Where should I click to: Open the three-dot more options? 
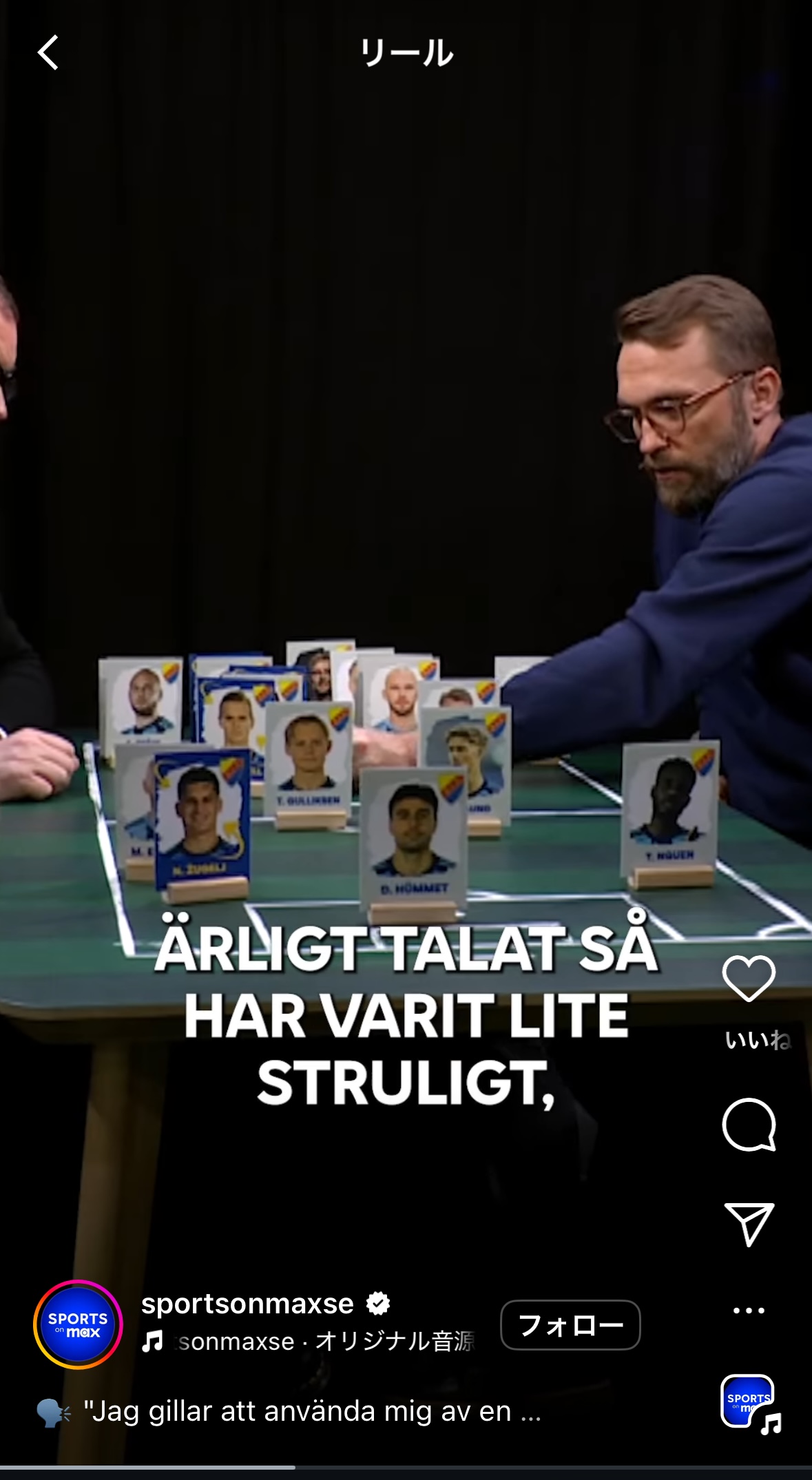pos(749,1311)
